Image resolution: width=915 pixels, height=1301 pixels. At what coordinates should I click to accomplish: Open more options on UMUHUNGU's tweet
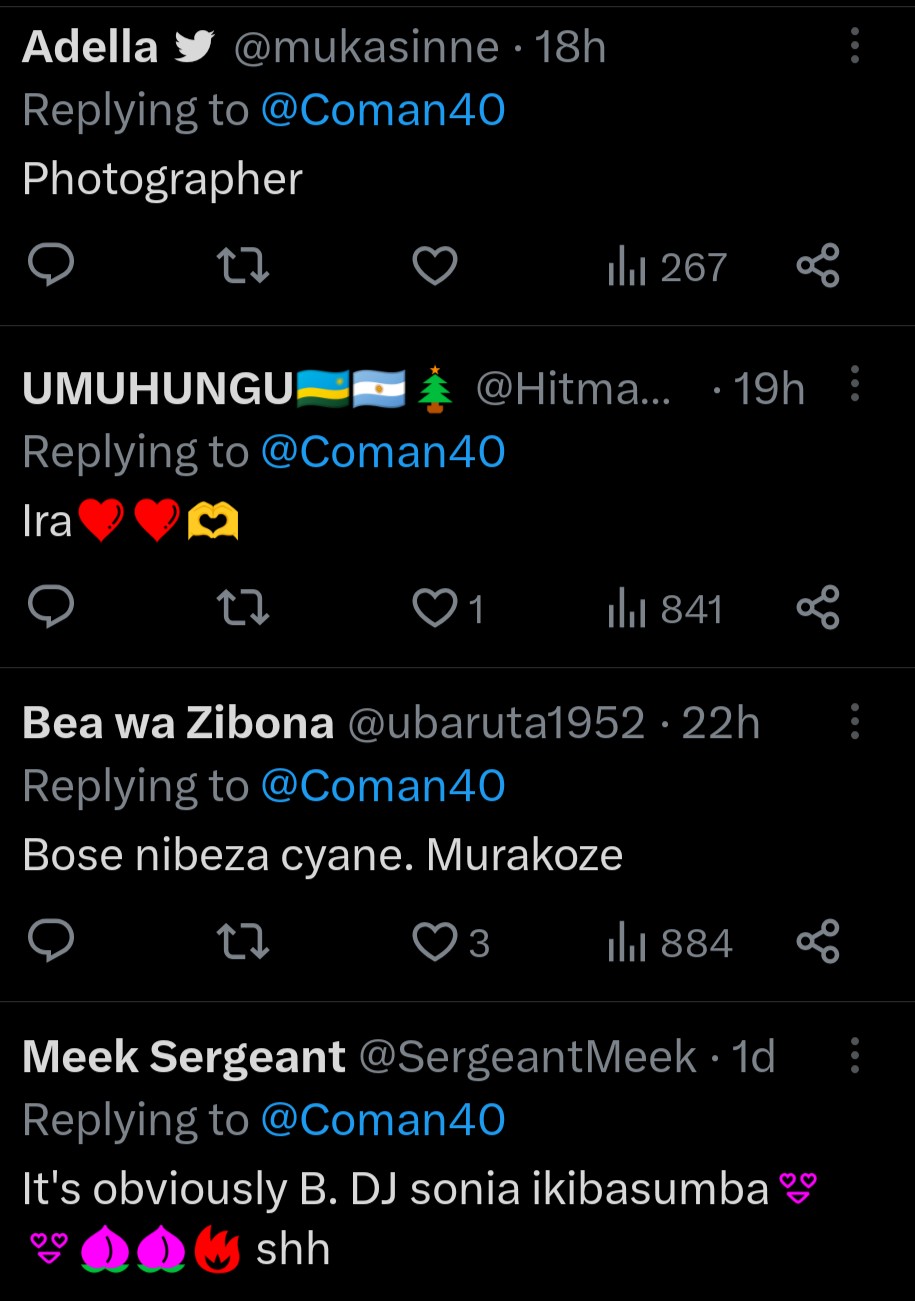pyautogui.click(x=854, y=385)
